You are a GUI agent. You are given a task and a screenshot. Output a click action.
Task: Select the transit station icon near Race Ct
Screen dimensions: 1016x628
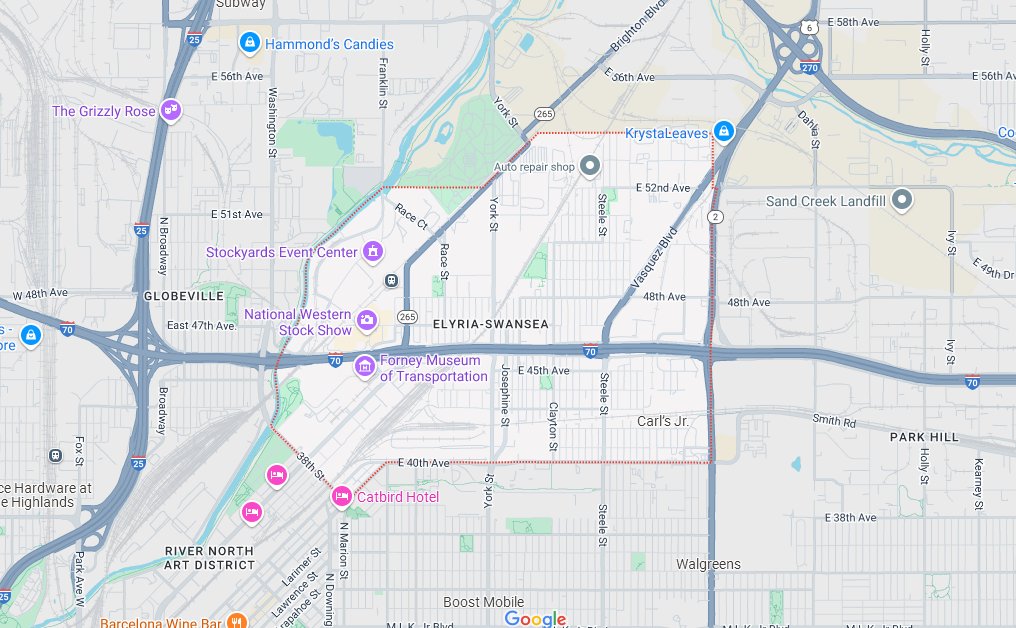(x=392, y=281)
